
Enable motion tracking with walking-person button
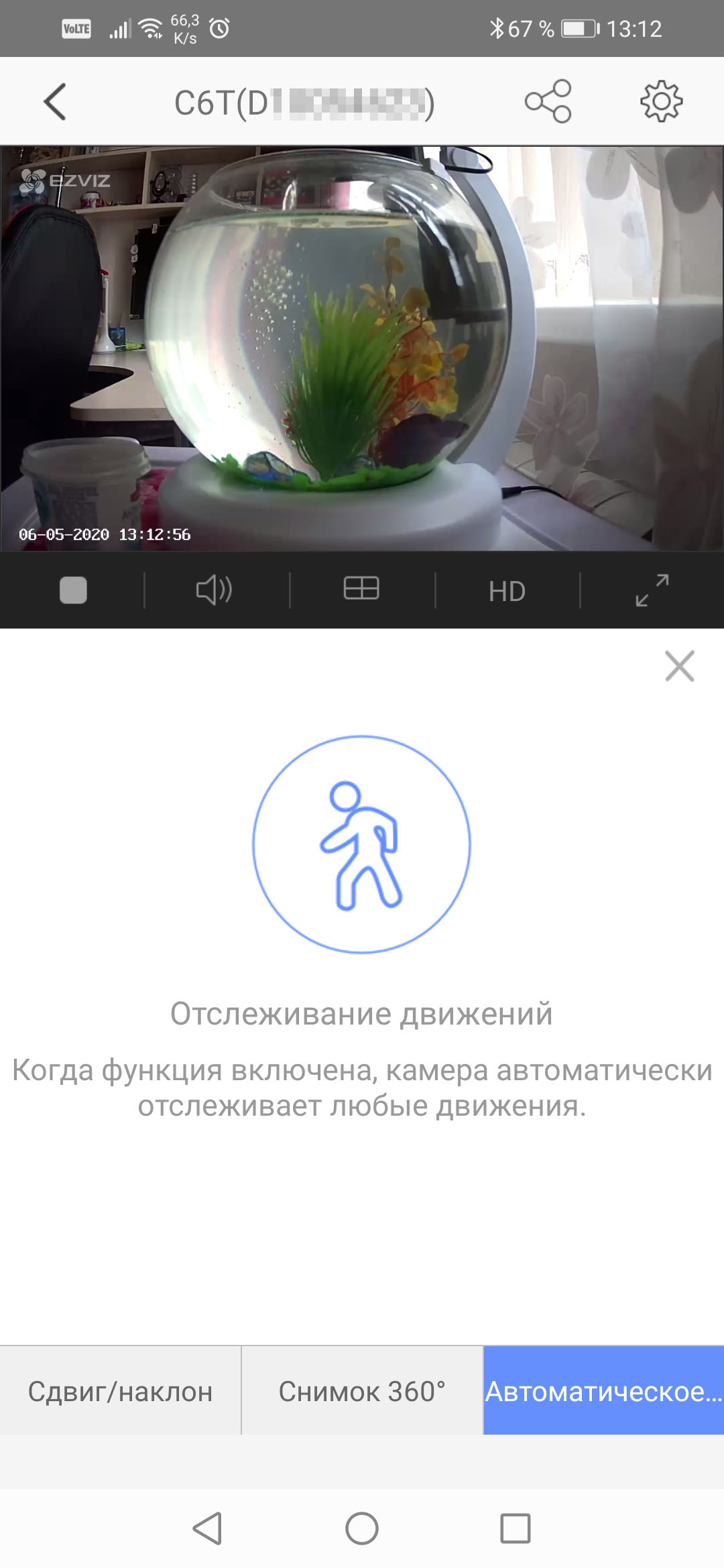point(361,844)
